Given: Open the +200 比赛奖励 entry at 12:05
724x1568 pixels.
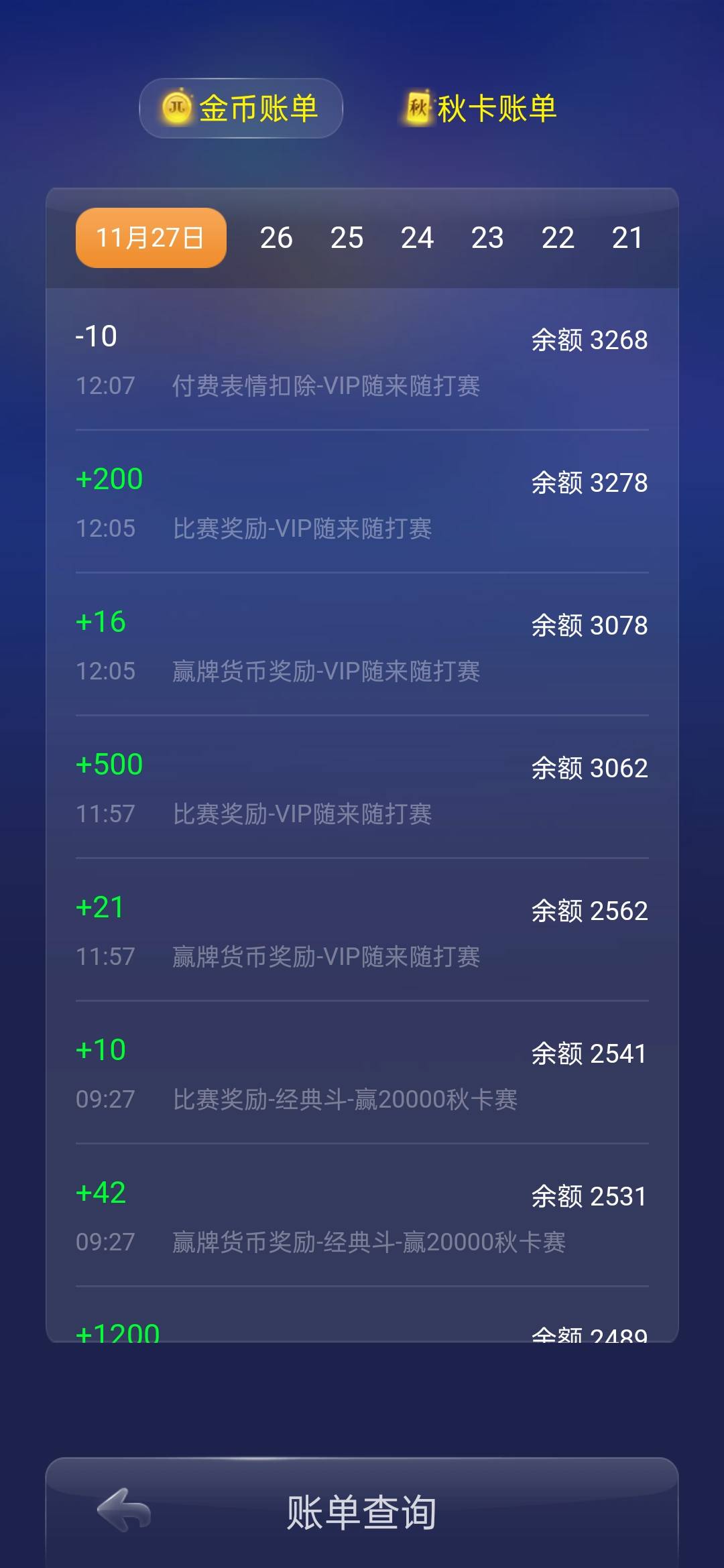Looking at the screenshot, I should point(362,503).
